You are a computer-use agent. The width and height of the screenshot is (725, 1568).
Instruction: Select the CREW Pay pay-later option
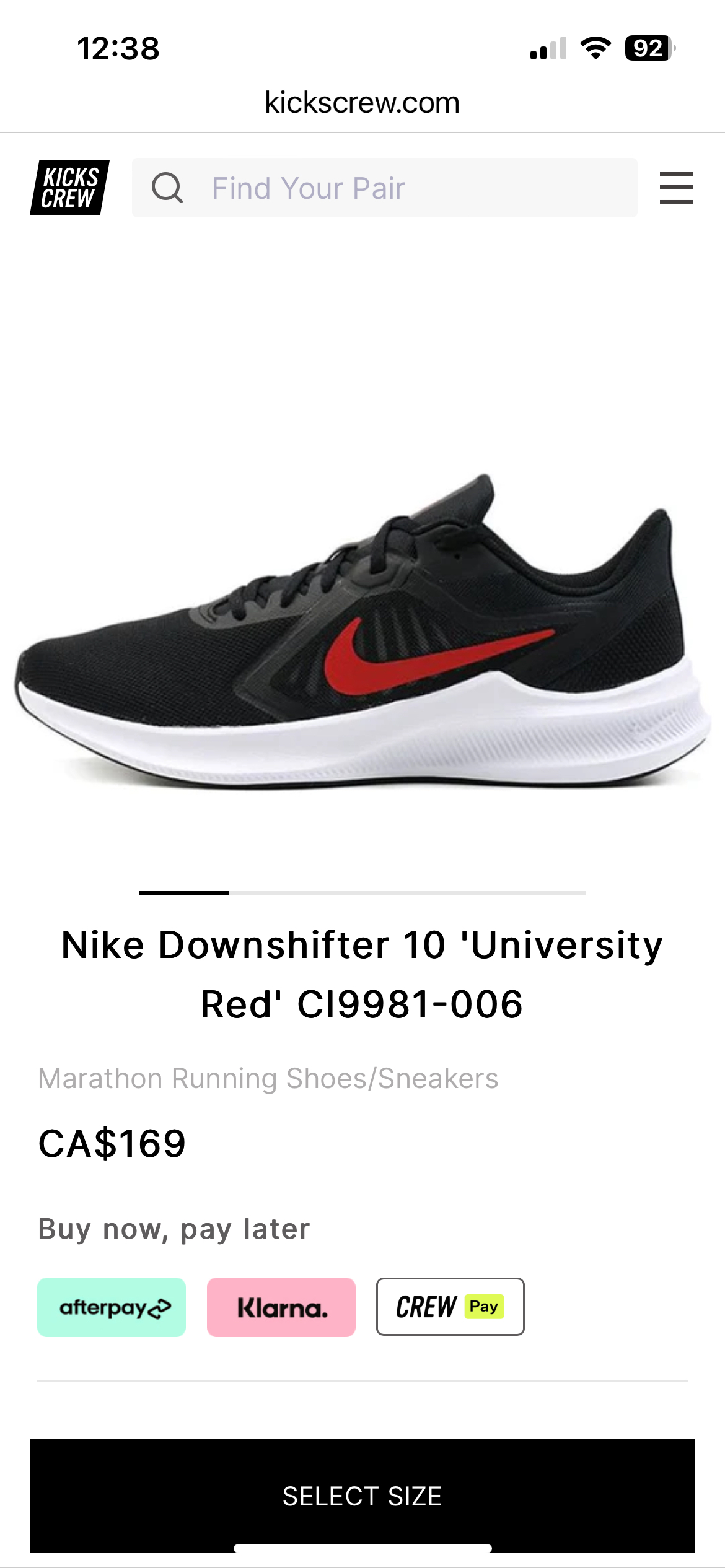click(450, 1307)
